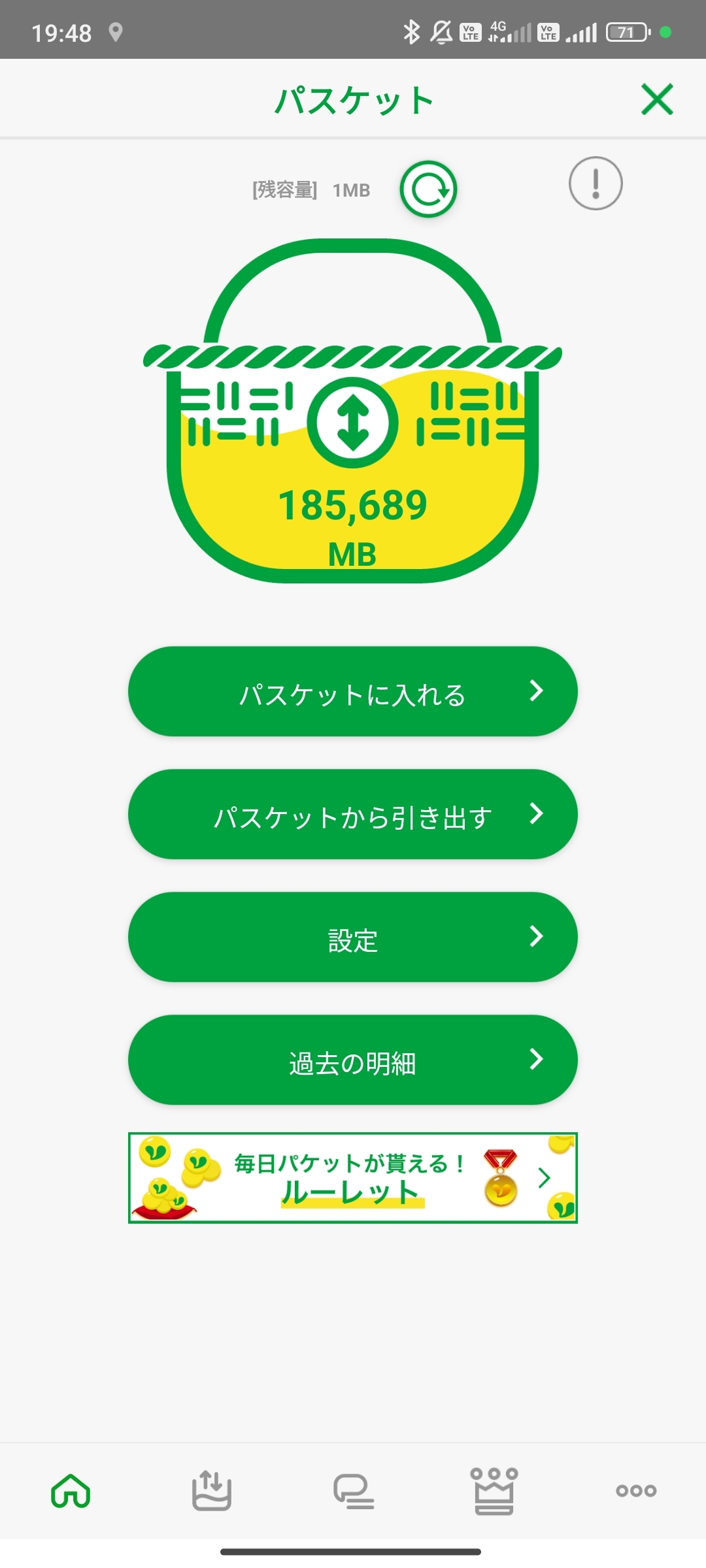The width and height of the screenshot is (706, 1568).
Task: Open the daily ルーレット banner
Action: [x=353, y=1178]
